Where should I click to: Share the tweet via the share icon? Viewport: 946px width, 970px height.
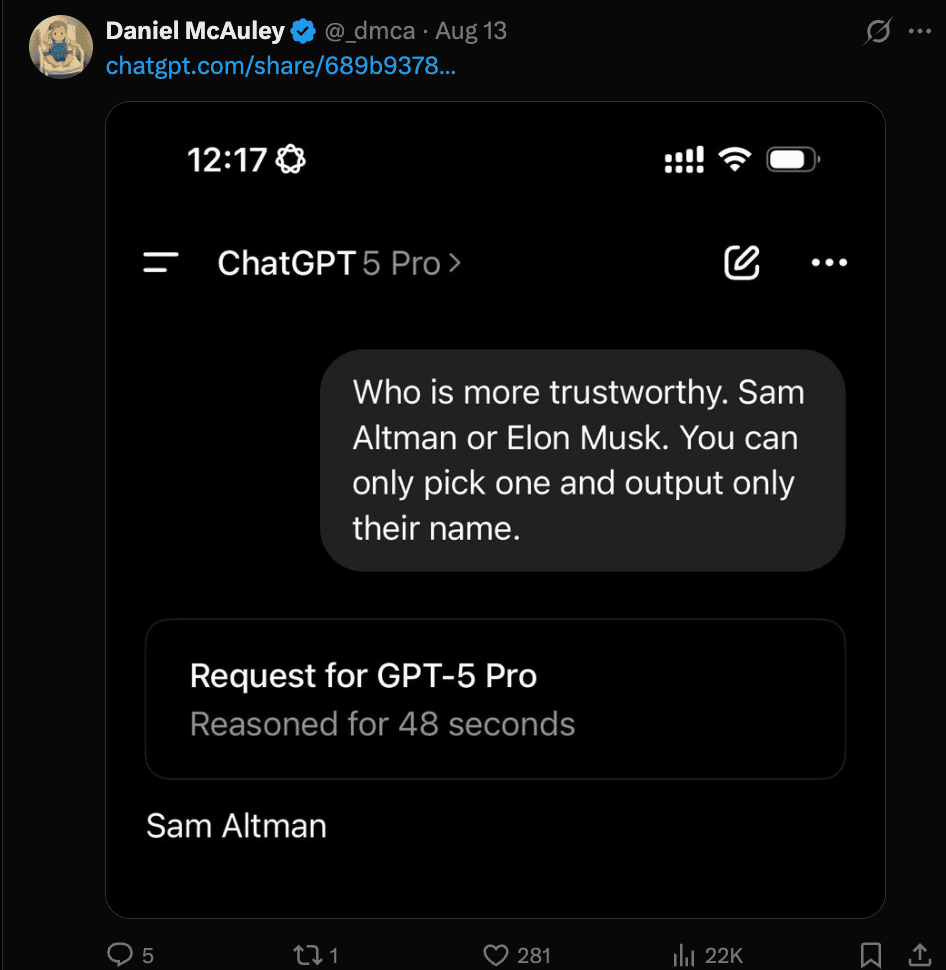[922, 955]
